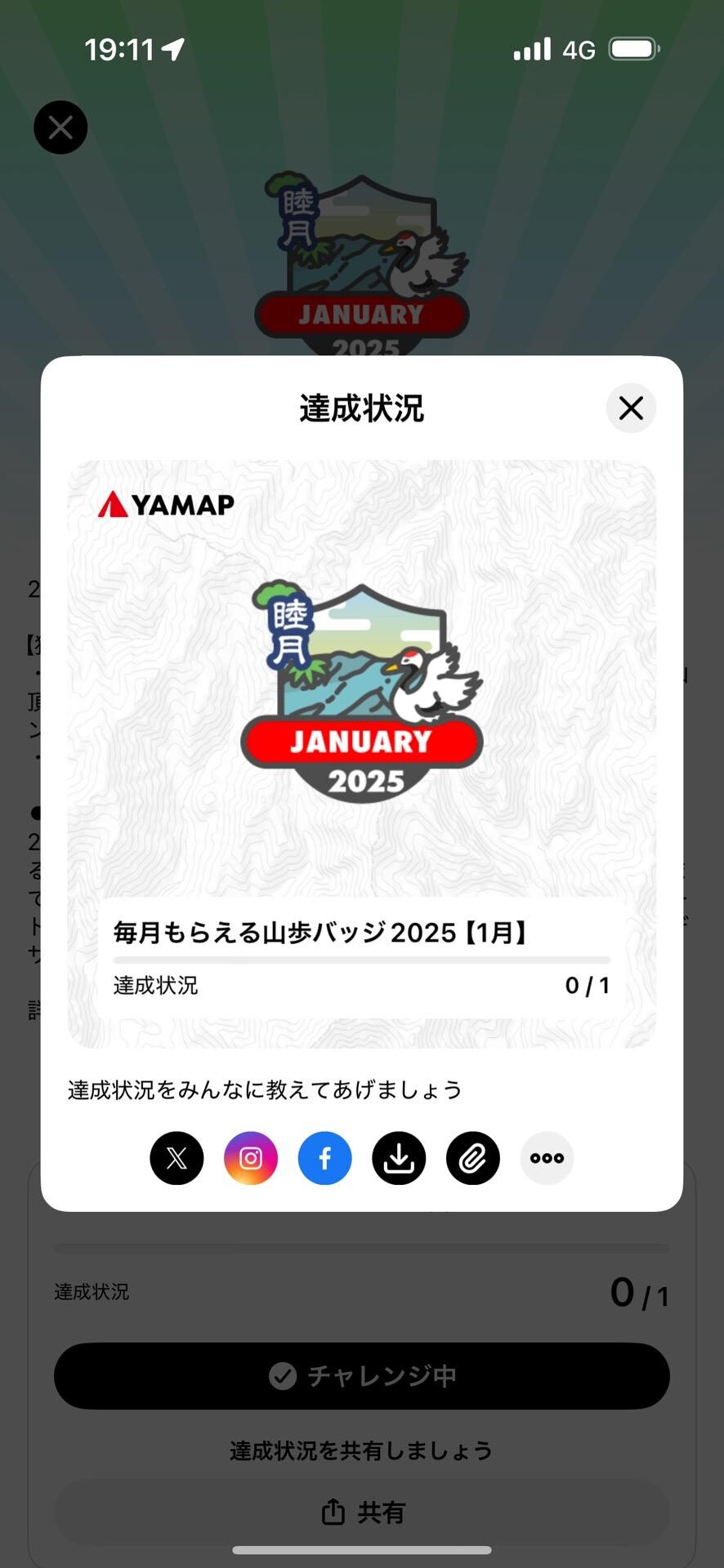Tap the share icon next to 共有
Viewport: 724px width, 1568px height.
pyautogui.click(x=332, y=1512)
